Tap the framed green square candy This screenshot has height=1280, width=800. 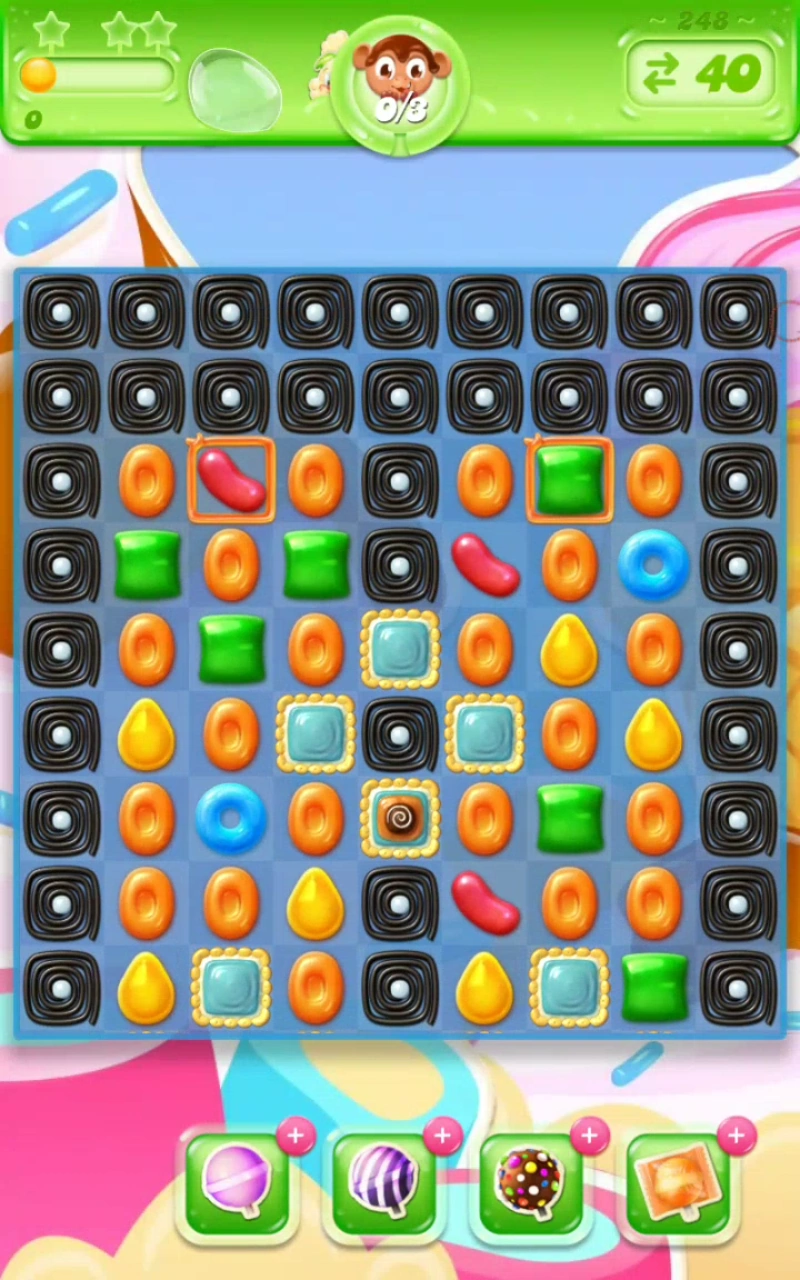tap(569, 480)
